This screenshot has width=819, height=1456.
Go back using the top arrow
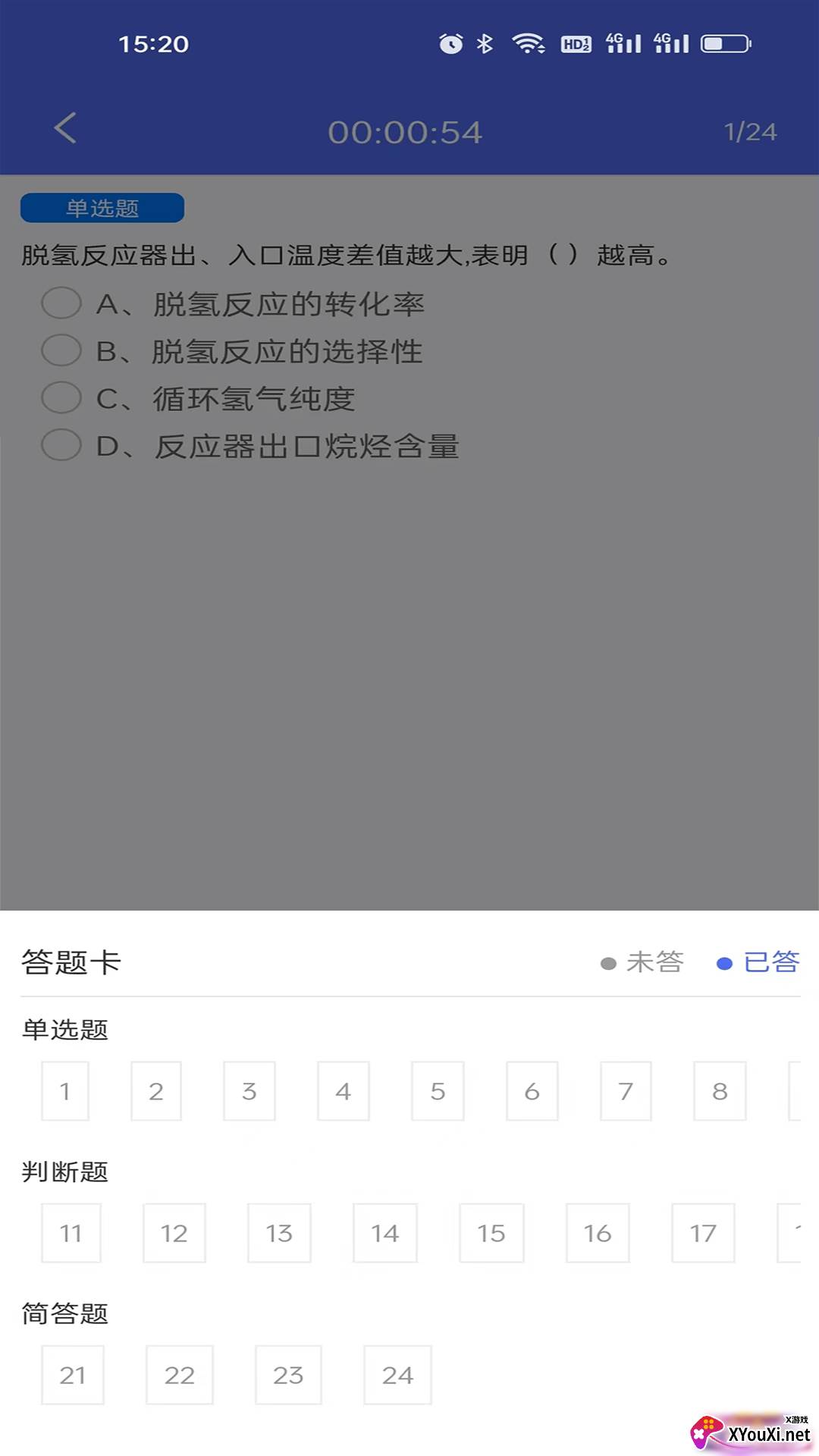(66, 129)
